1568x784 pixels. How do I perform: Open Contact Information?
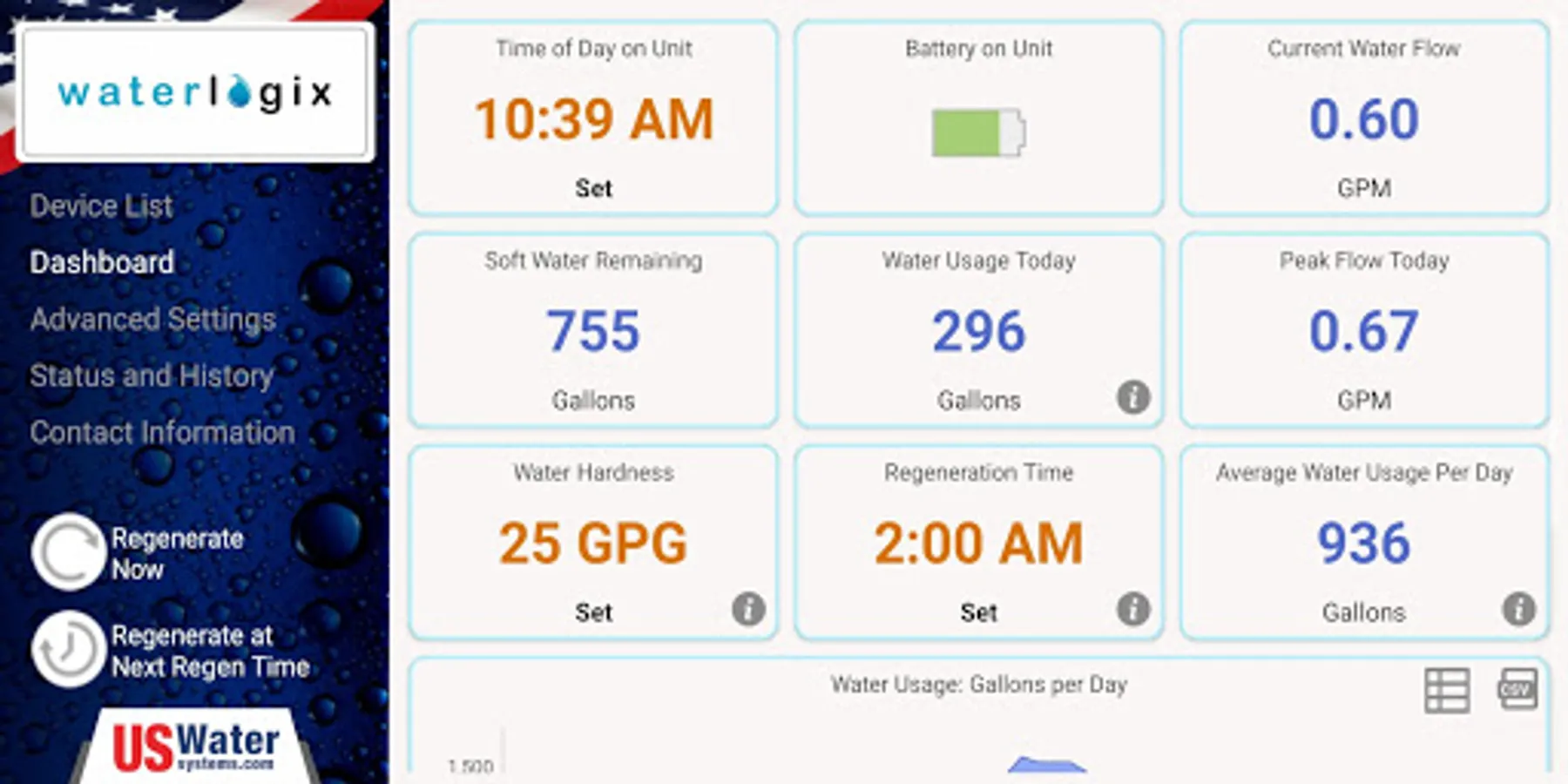tap(162, 432)
